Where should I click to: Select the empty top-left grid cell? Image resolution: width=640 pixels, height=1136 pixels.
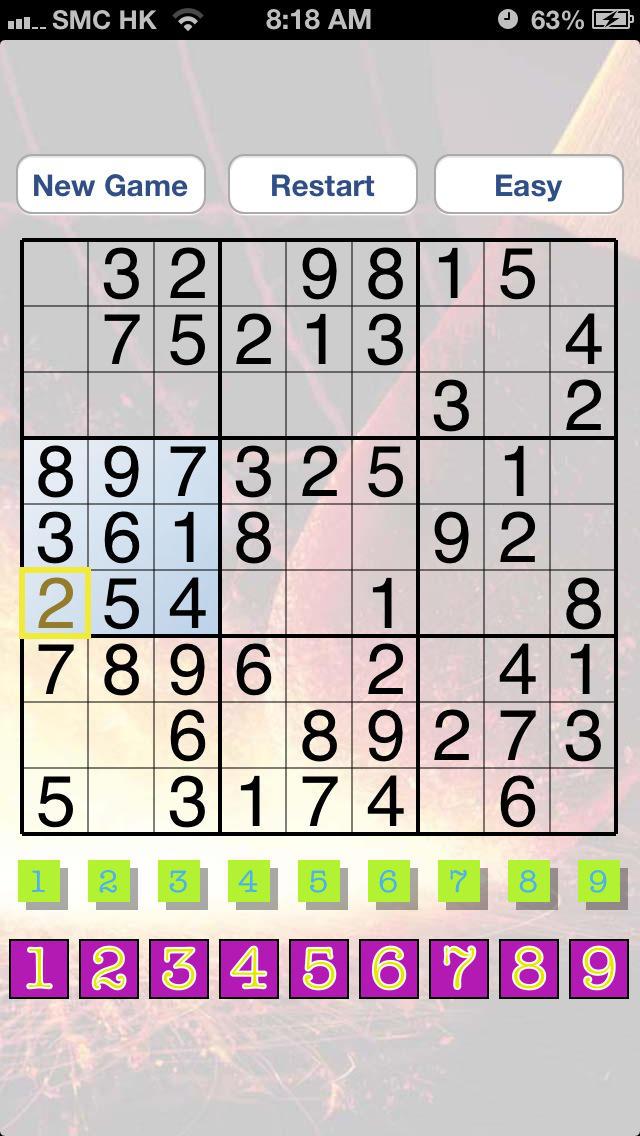55,273
